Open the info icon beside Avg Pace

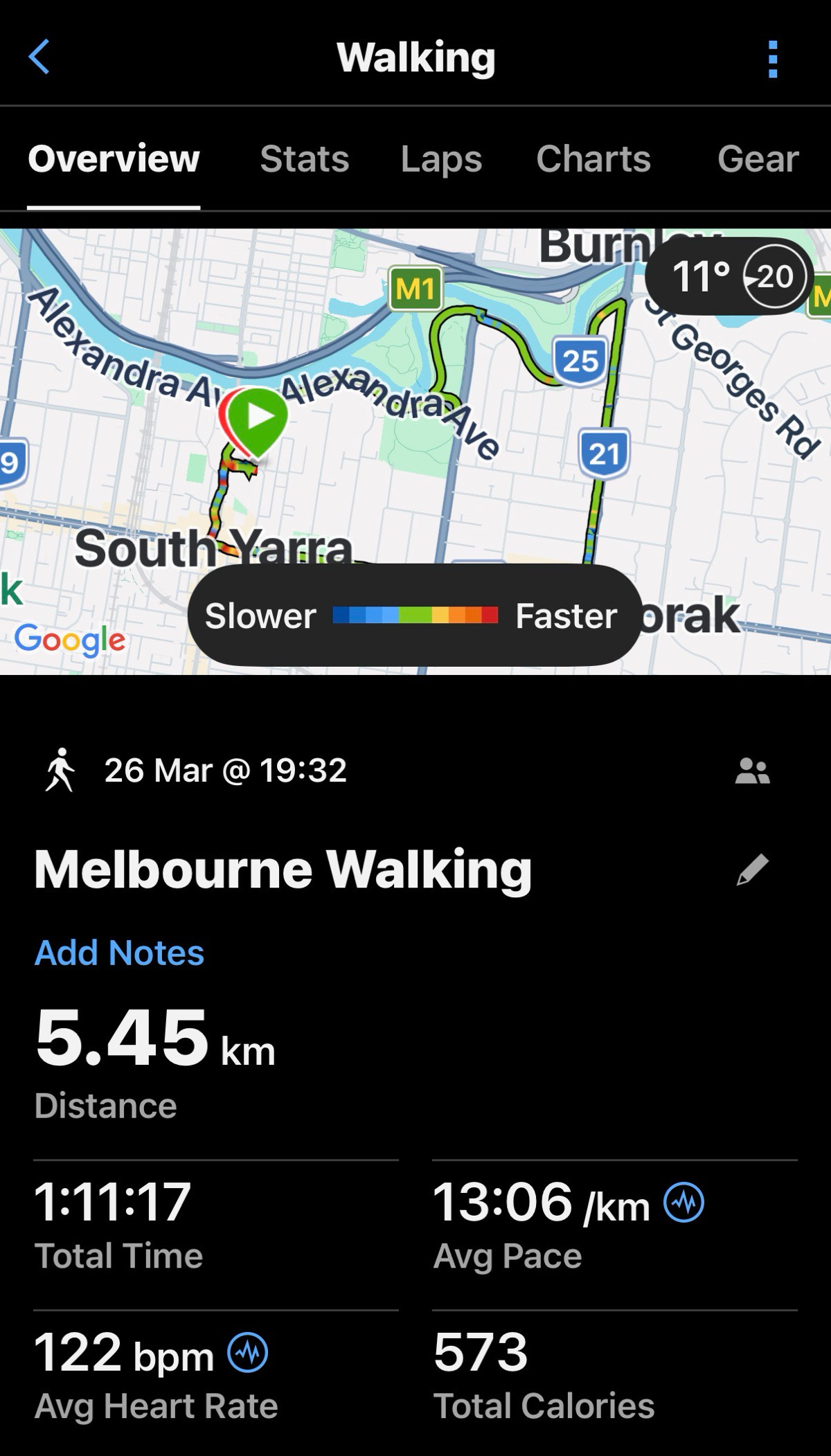(683, 1203)
